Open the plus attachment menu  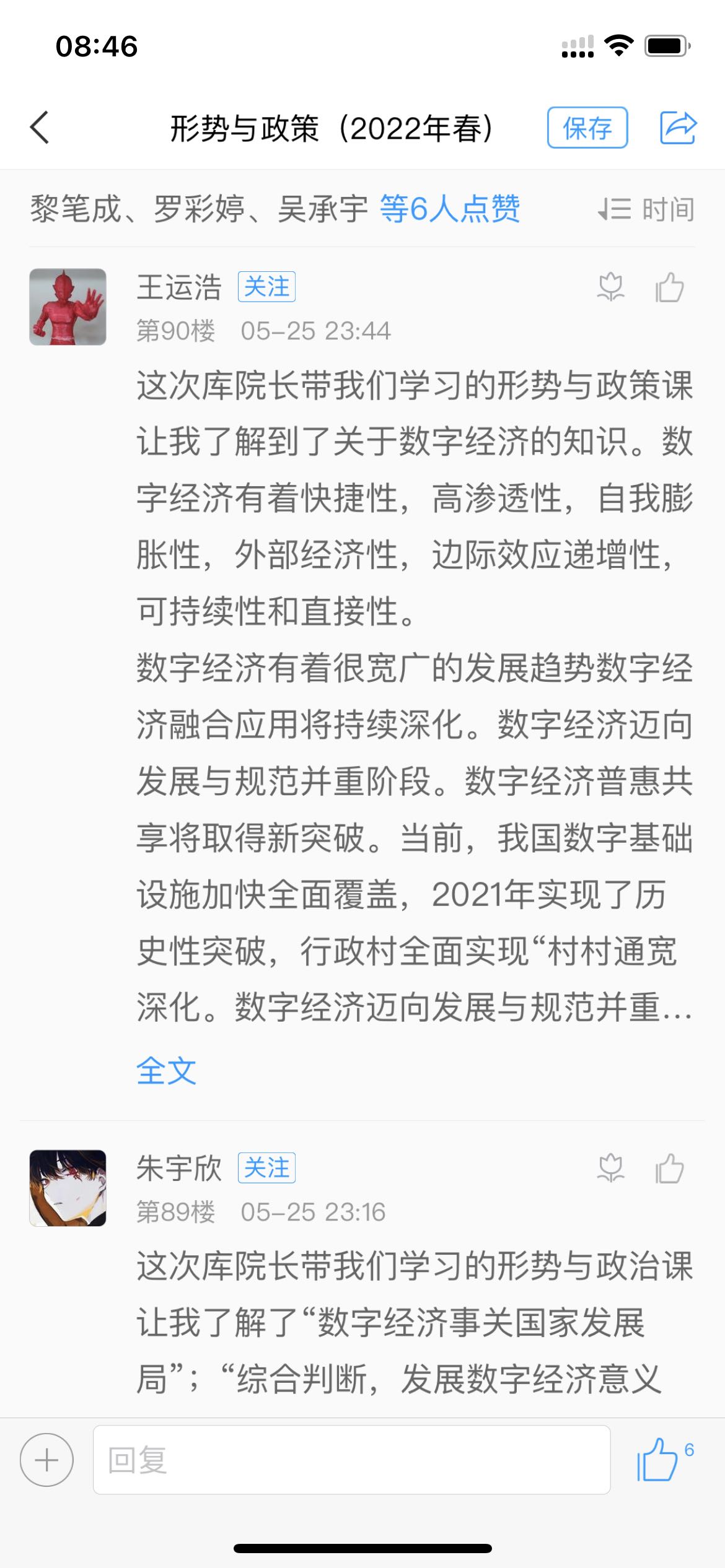pos(46,1460)
